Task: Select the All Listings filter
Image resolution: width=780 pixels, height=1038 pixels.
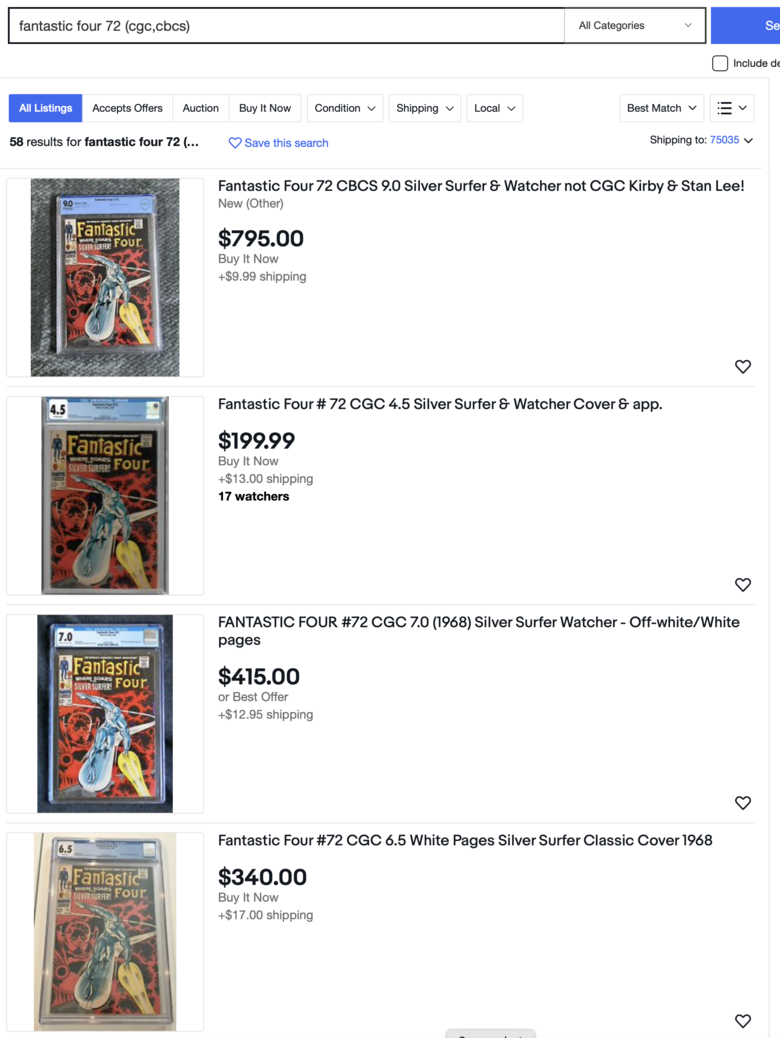Action: 46,108
